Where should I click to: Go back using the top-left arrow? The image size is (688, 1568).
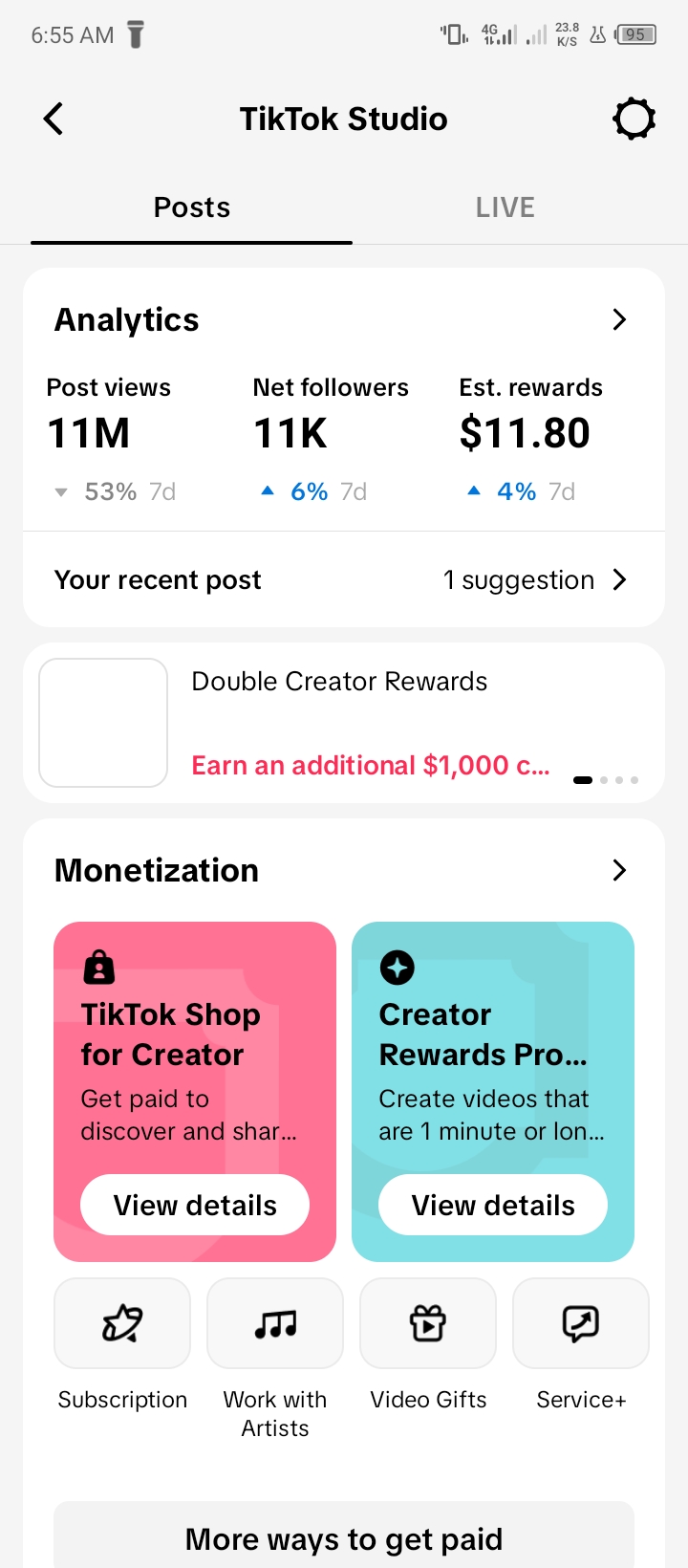point(54,120)
